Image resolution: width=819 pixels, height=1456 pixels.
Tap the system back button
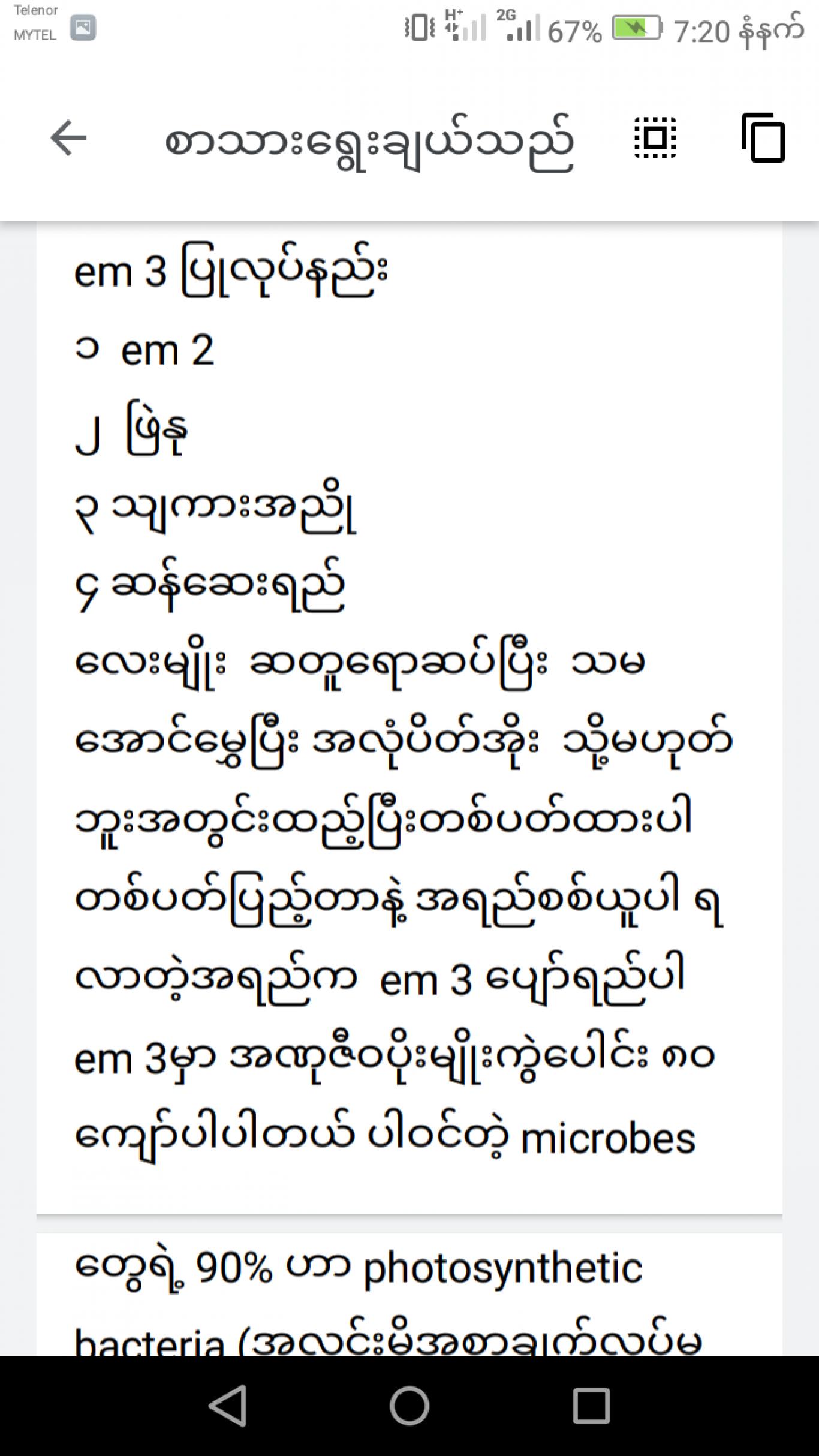tap(228, 1405)
